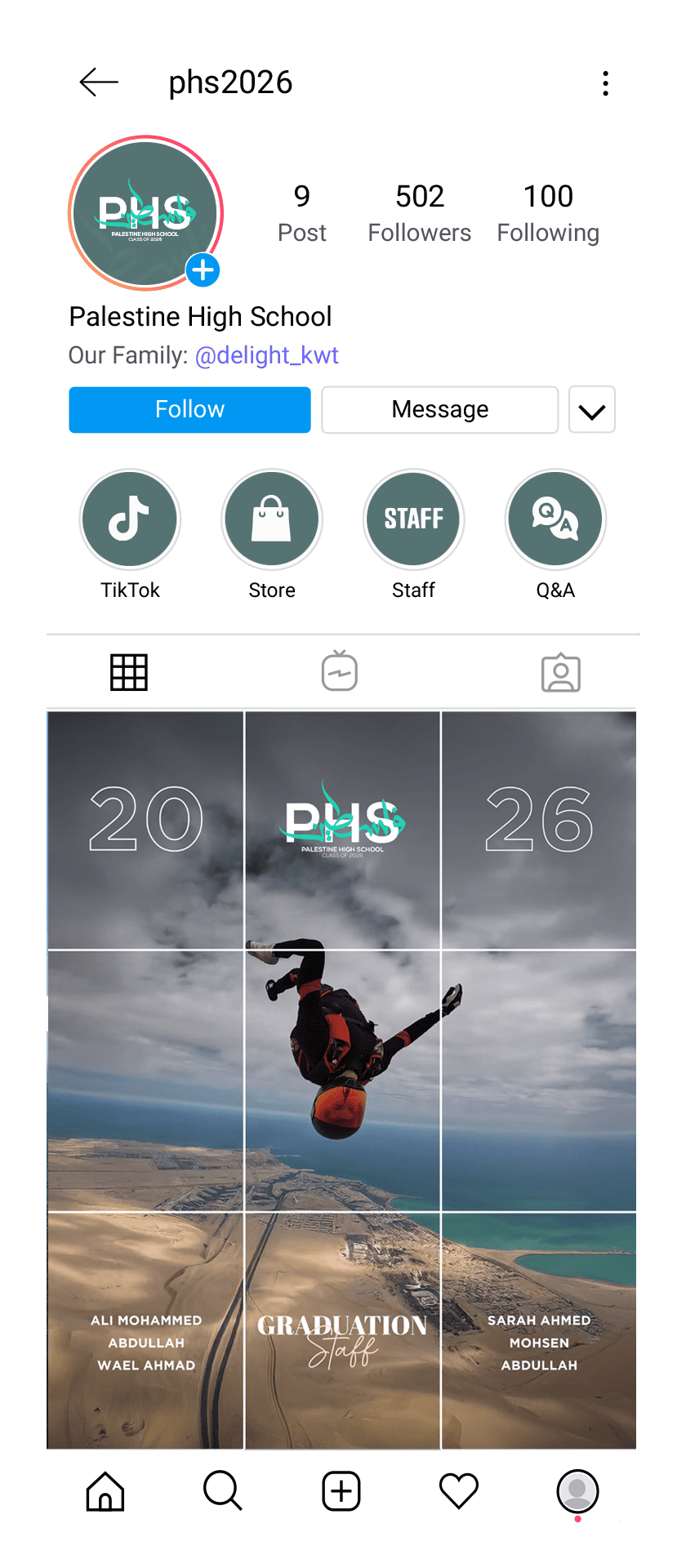Open the @delight_kwt profile link
686x1568 pixels.
click(x=266, y=355)
